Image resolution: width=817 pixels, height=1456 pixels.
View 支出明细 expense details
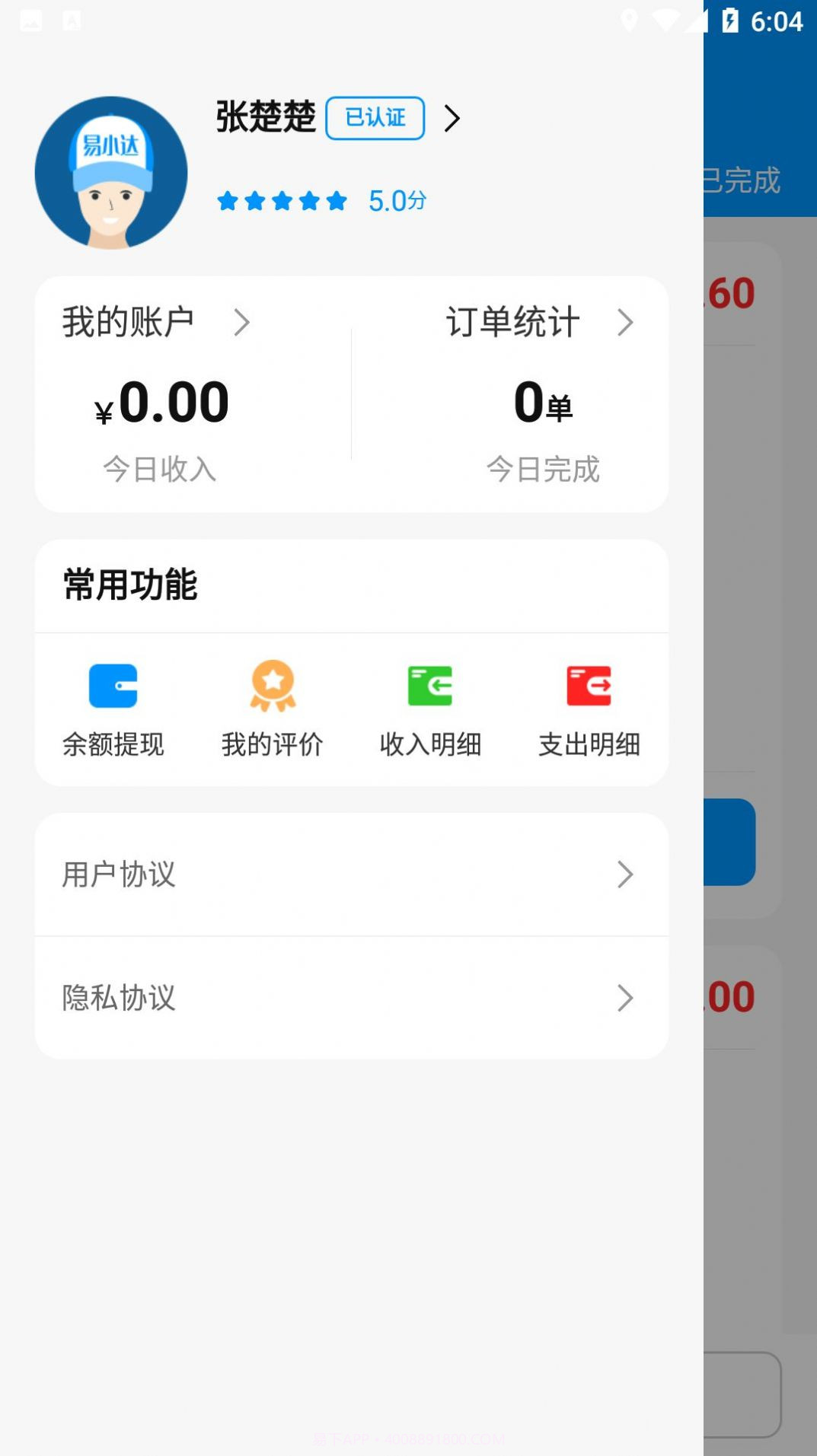[x=590, y=708]
